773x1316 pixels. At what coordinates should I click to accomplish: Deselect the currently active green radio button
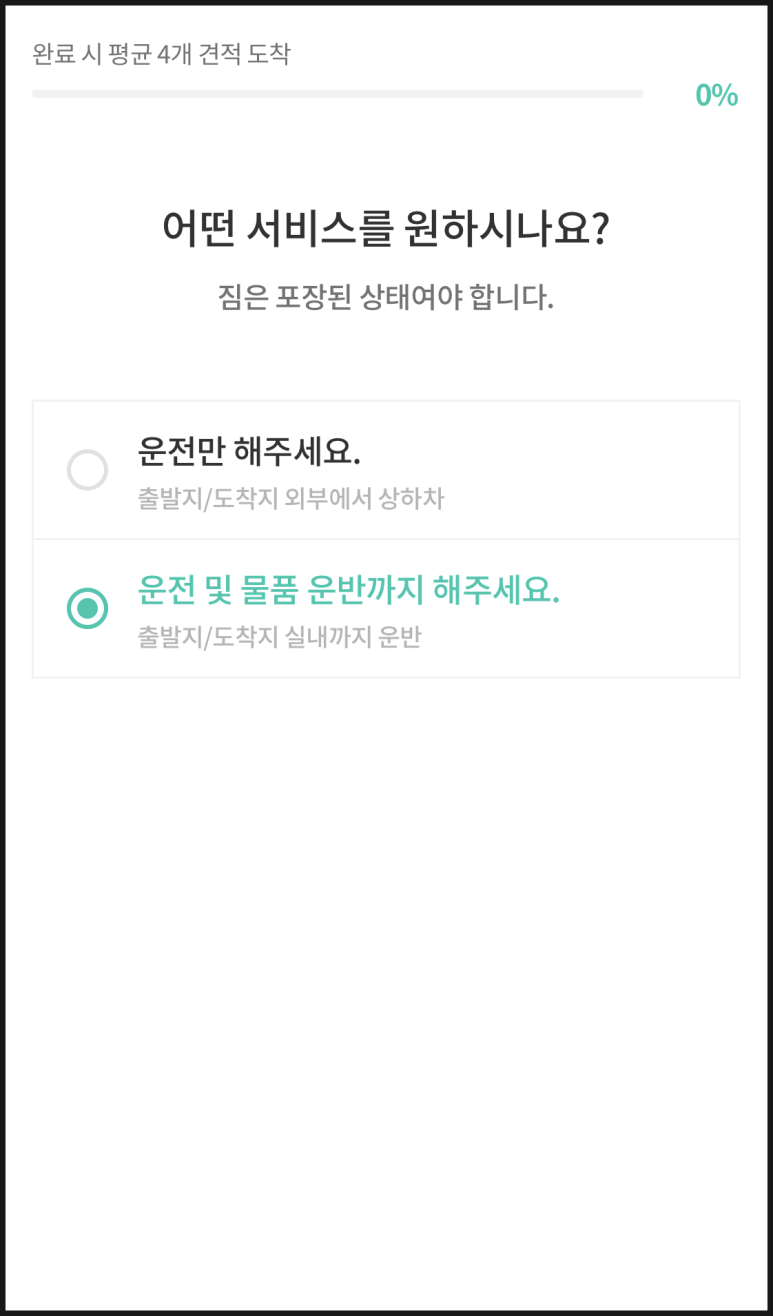[x=88, y=606]
